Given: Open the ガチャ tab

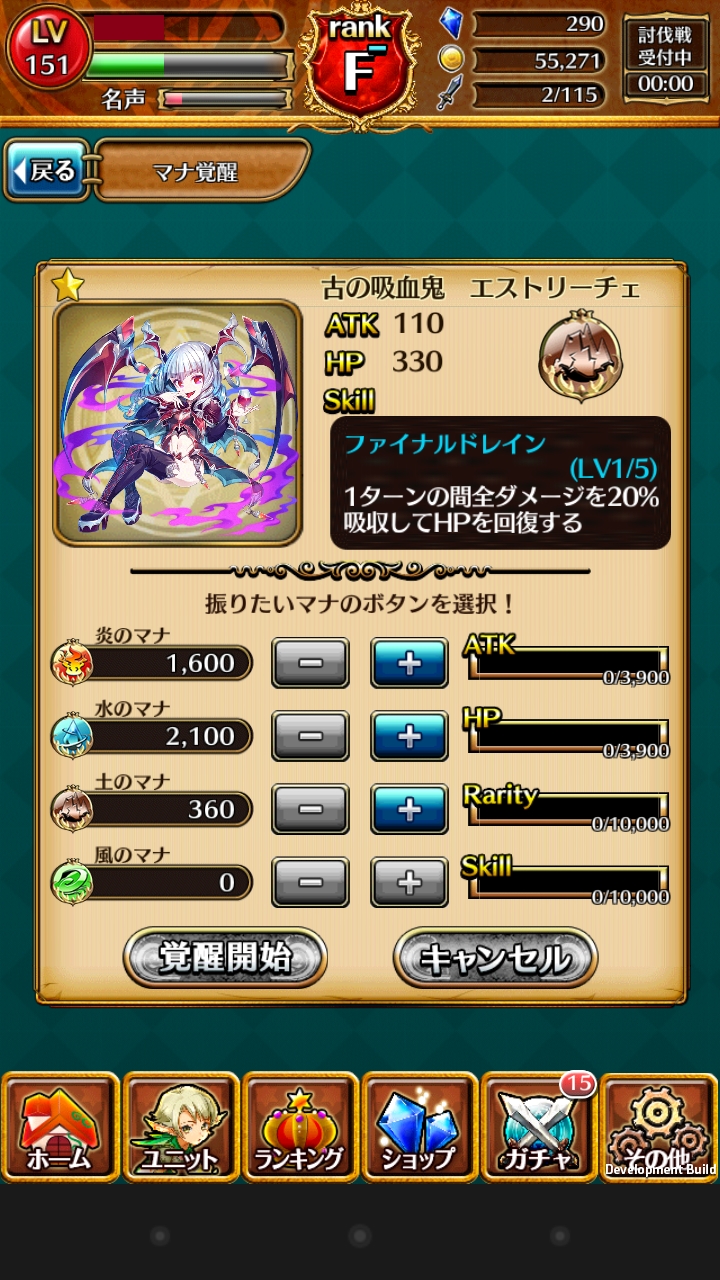Looking at the screenshot, I should pos(540,1128).
